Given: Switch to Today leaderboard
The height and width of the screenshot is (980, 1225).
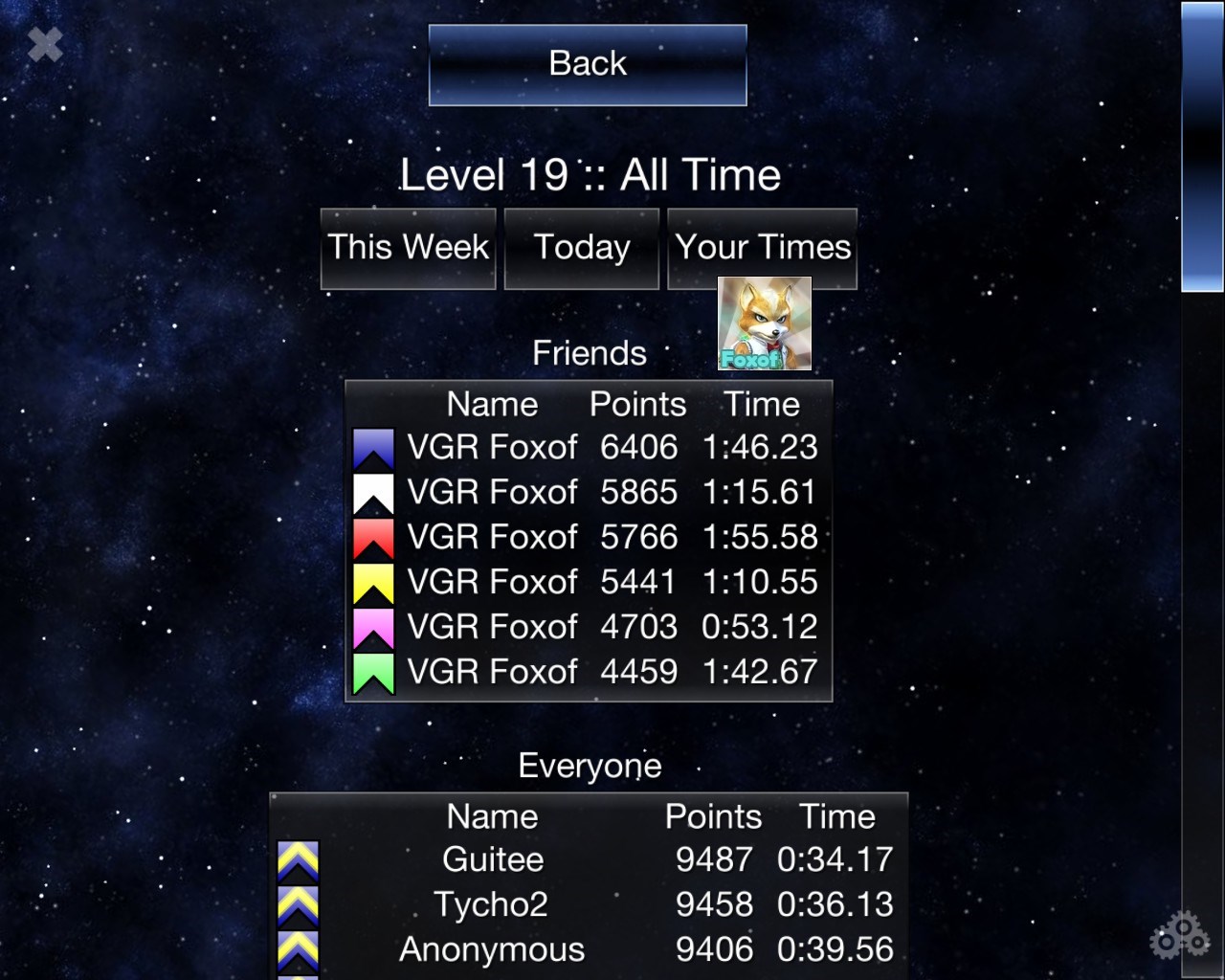Looking at the screenshot, I should coord(581,248).
